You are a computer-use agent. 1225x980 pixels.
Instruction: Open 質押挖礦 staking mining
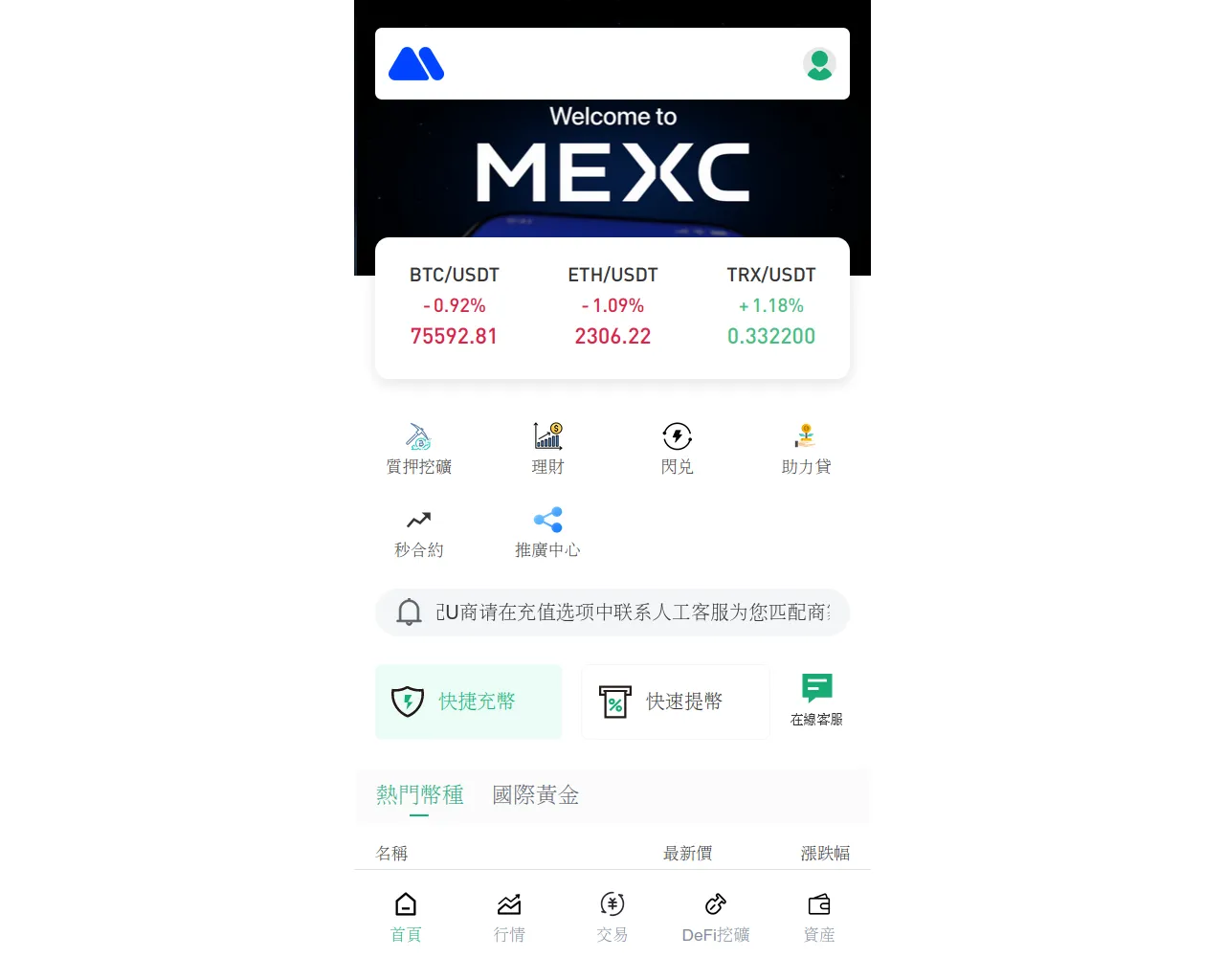418,448
